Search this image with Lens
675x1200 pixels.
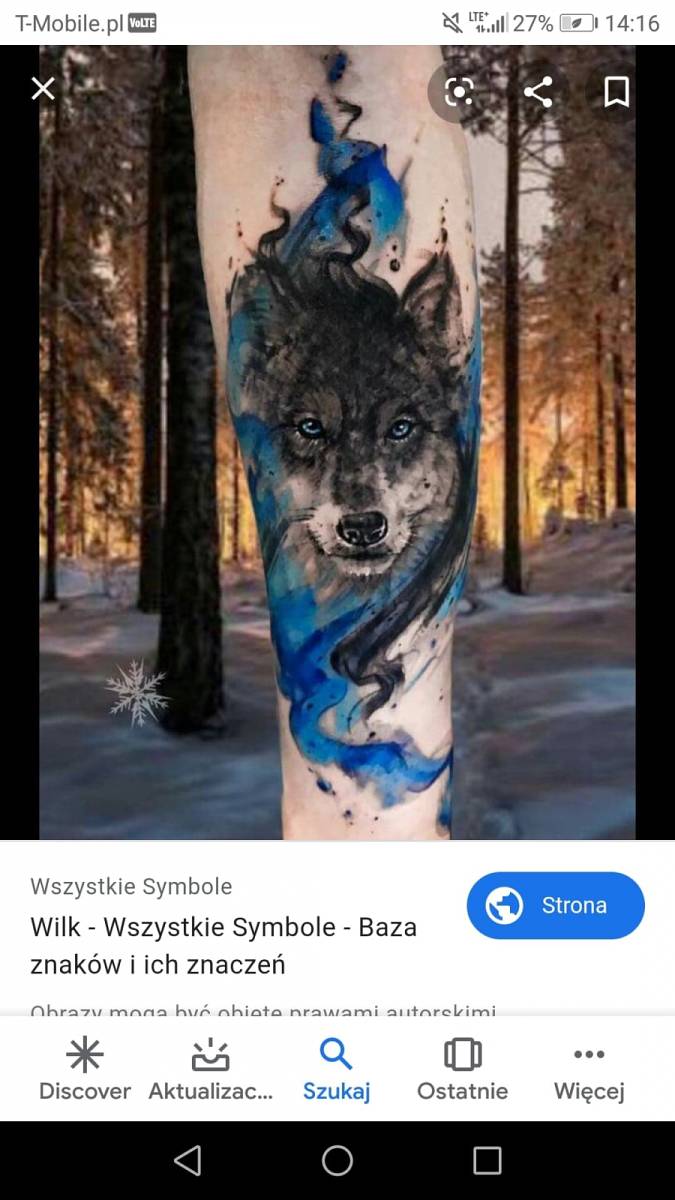point(459,92)
